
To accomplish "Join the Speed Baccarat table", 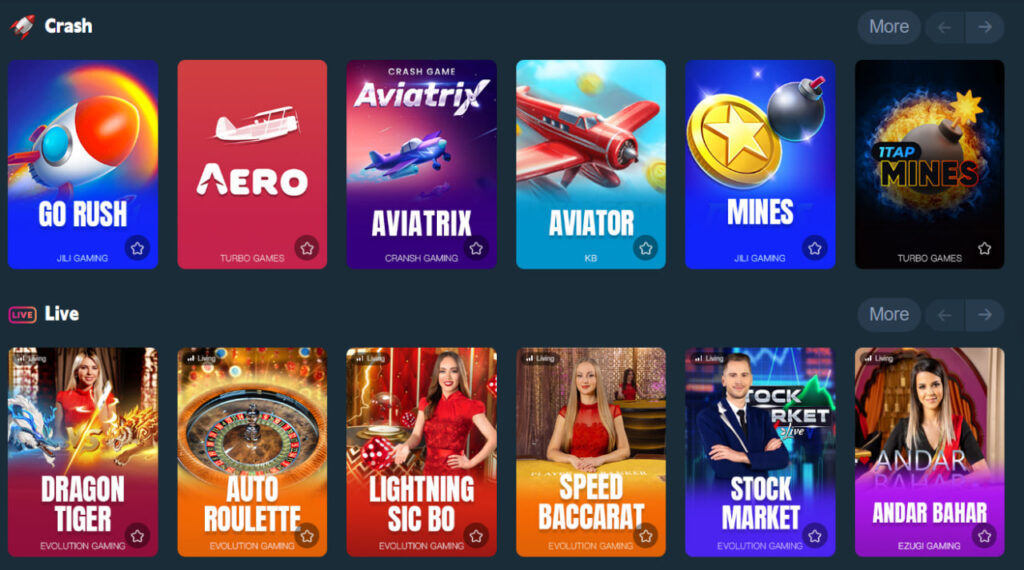I will [x=590, y=440].
